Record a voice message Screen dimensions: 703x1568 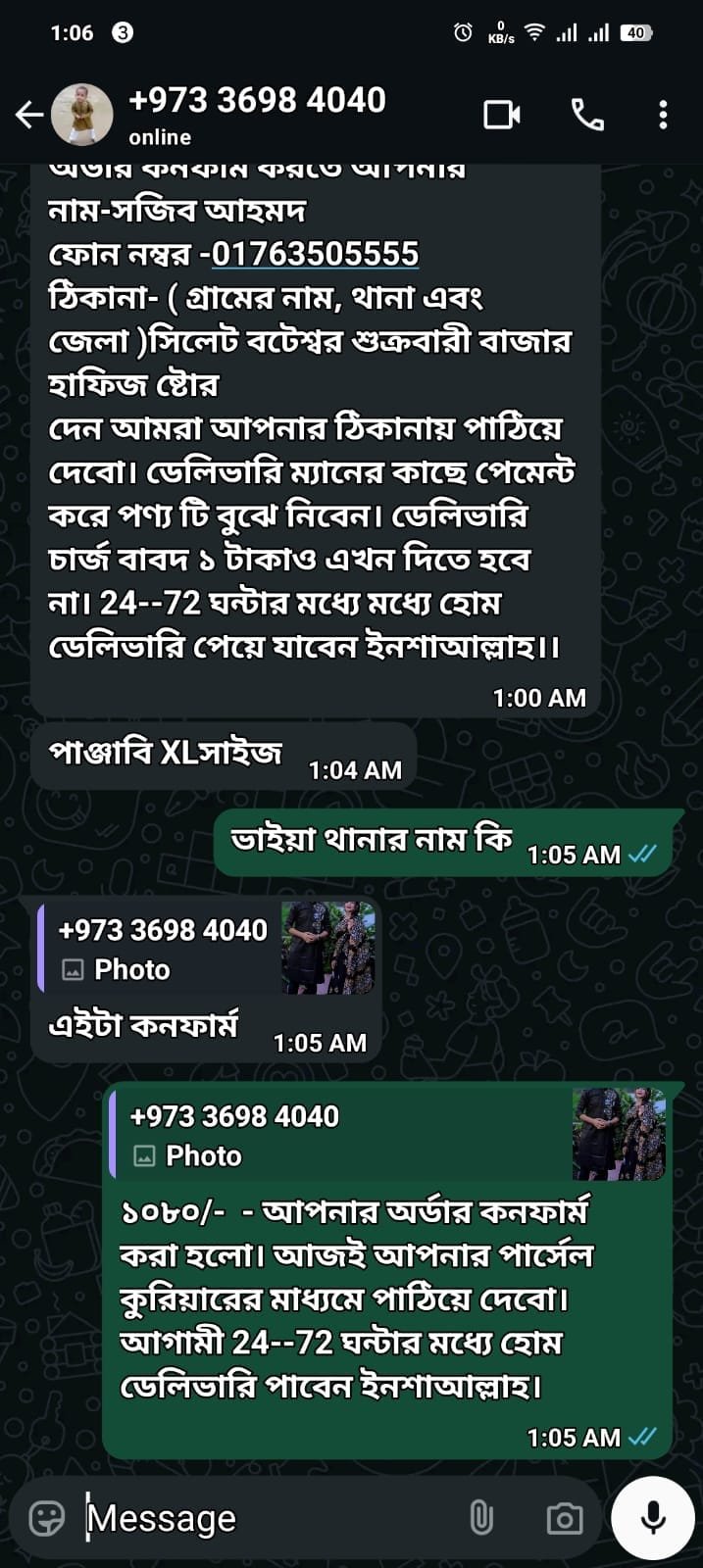point(653,1518)
